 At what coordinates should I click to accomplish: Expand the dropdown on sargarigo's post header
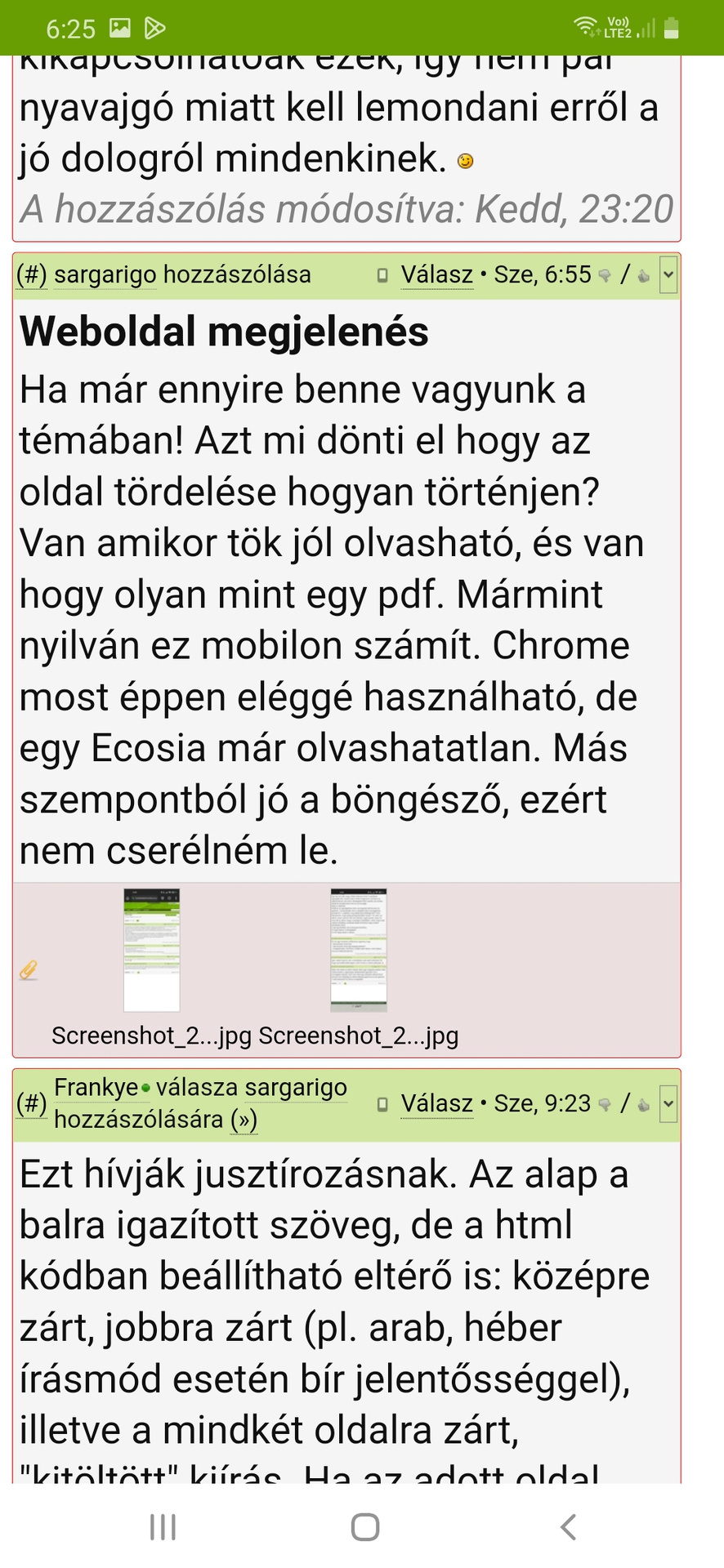click(668, 275)
